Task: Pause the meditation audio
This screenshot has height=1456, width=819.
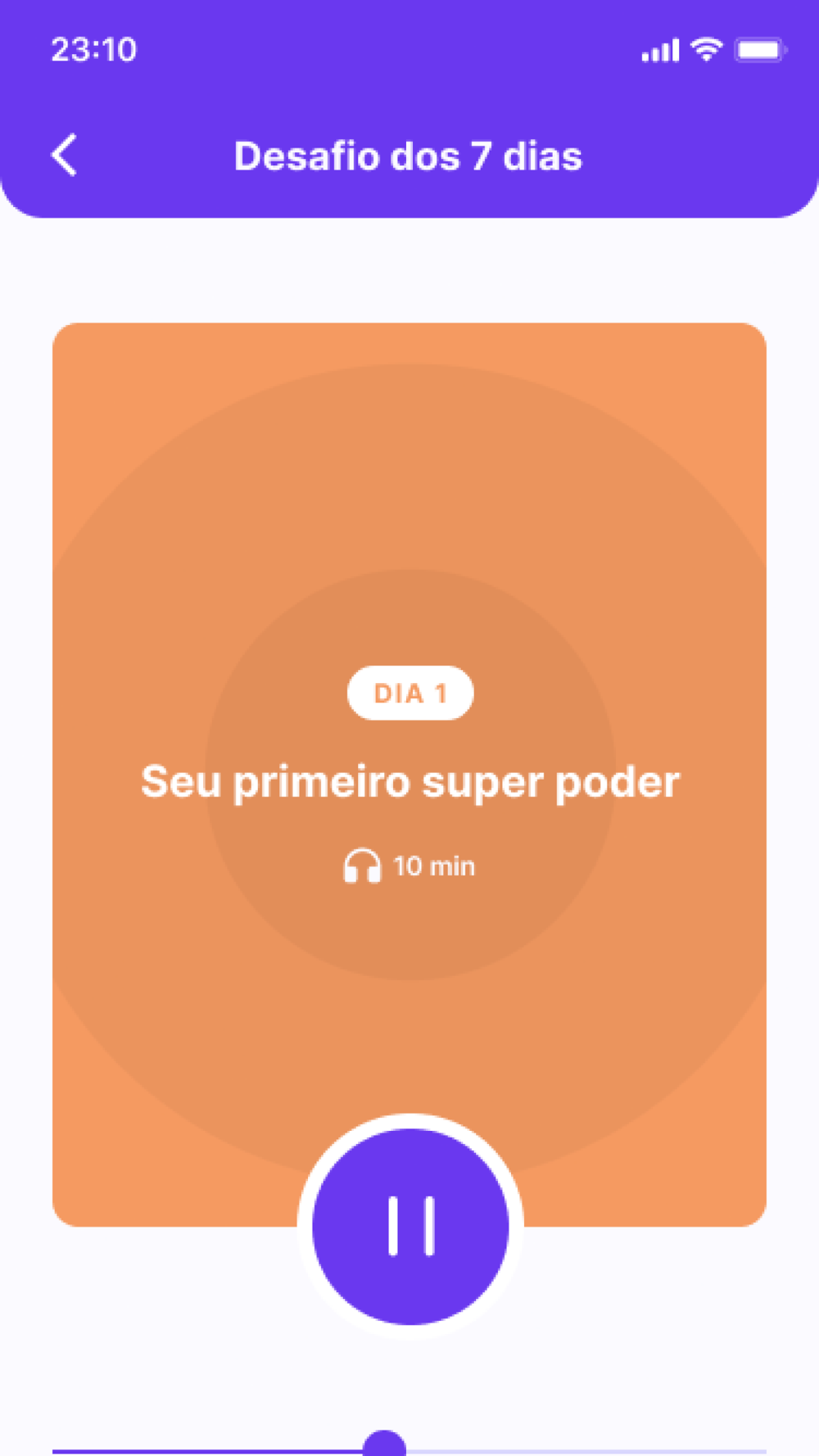Action: (410, 1226)
